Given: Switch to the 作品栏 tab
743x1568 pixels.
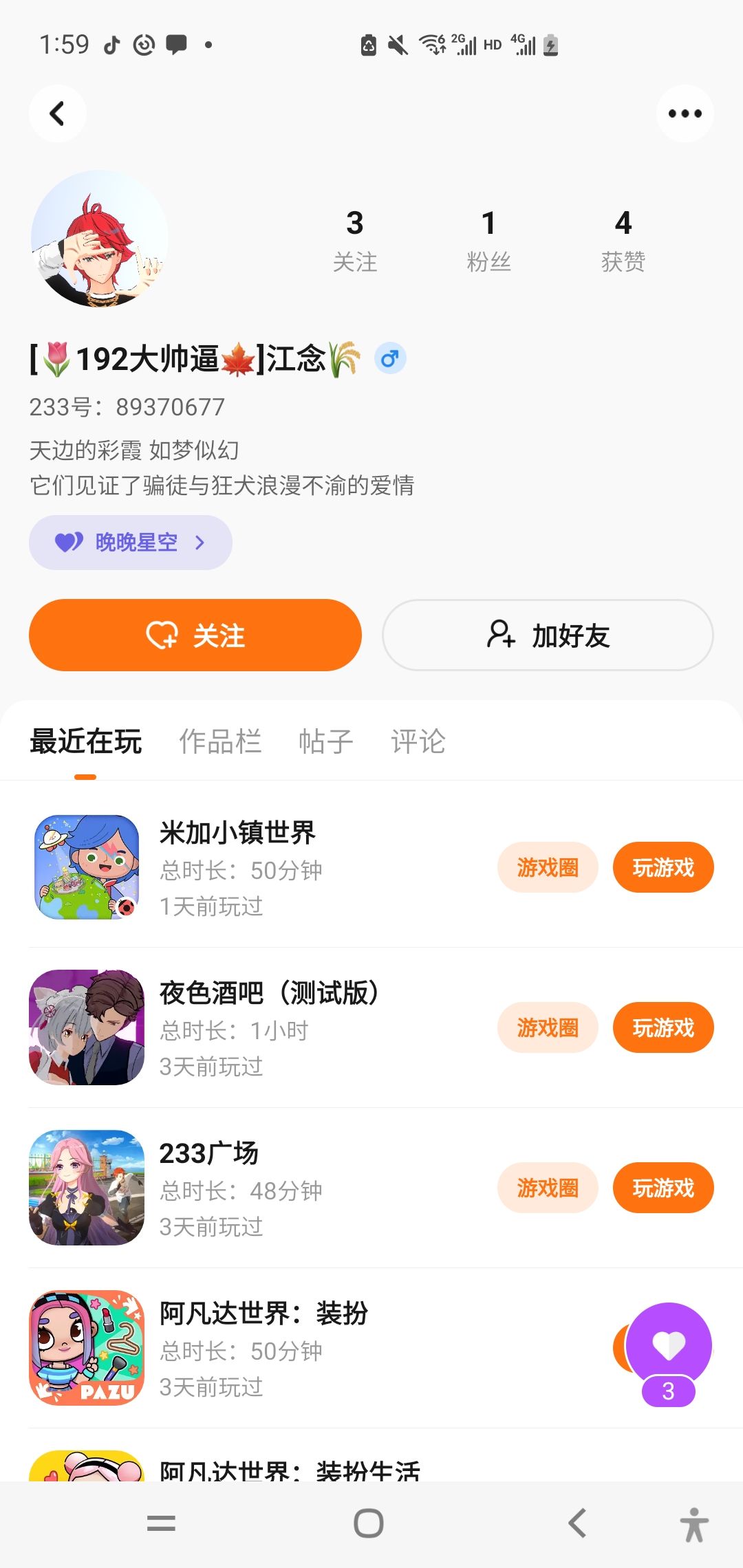Looking at the screenshot, I should [220, 741].
